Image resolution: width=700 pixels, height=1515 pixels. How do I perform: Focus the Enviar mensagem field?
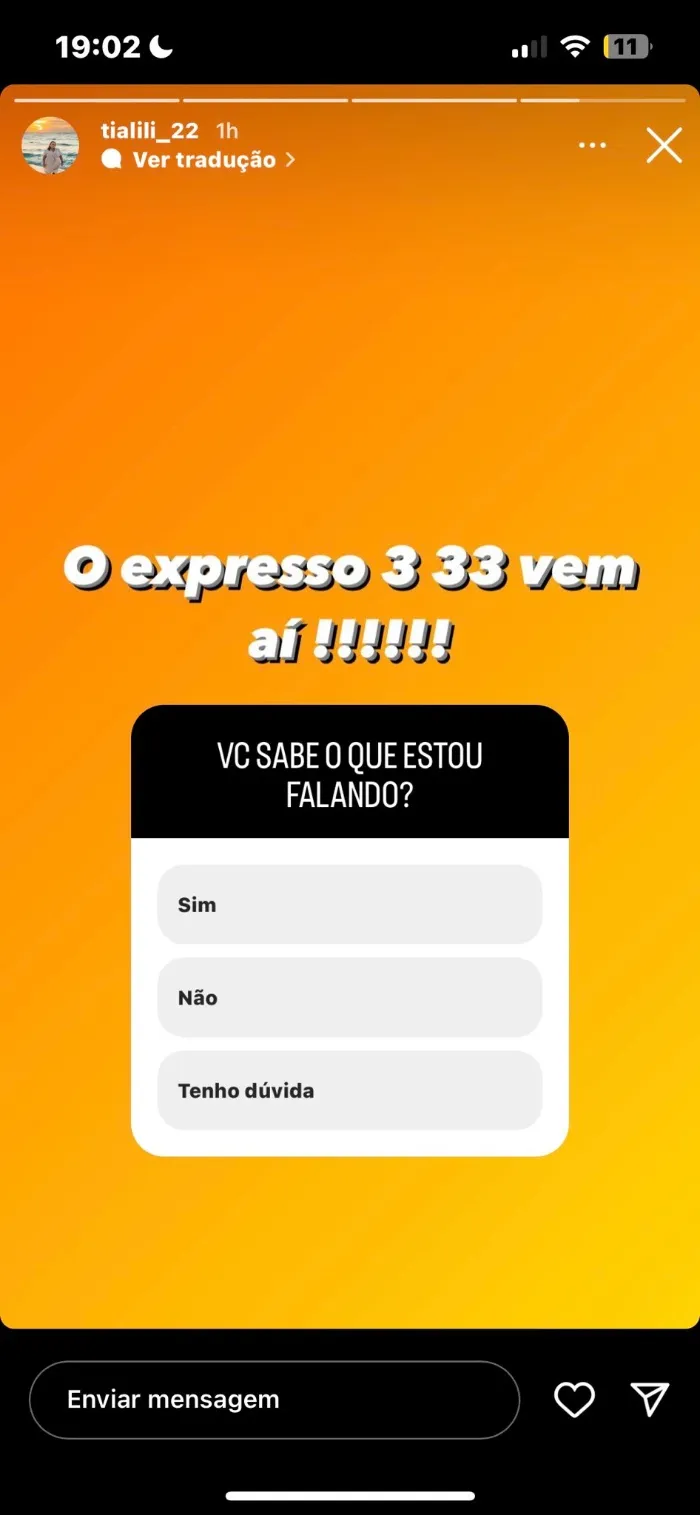pos(275,1400)
